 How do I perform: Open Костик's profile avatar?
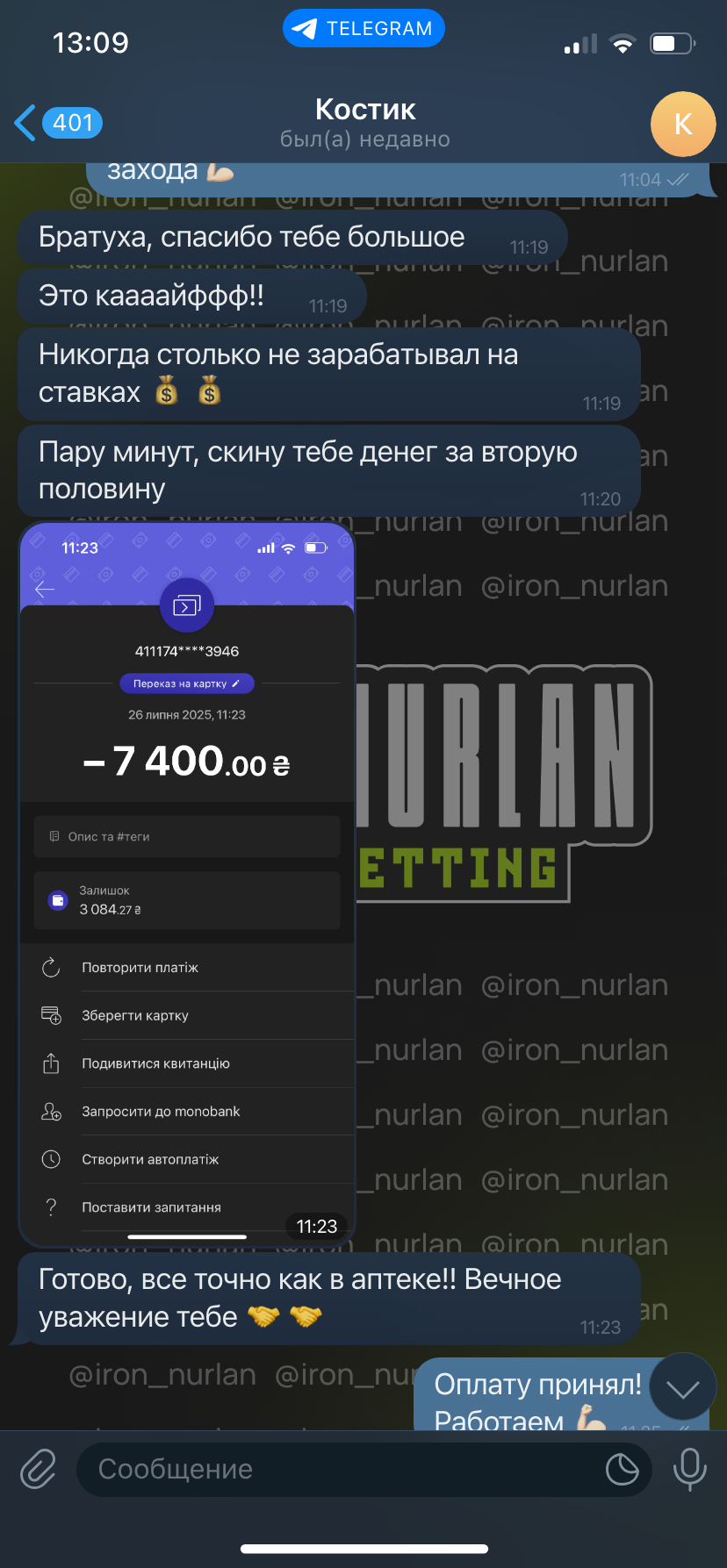[x=683, y=124]
